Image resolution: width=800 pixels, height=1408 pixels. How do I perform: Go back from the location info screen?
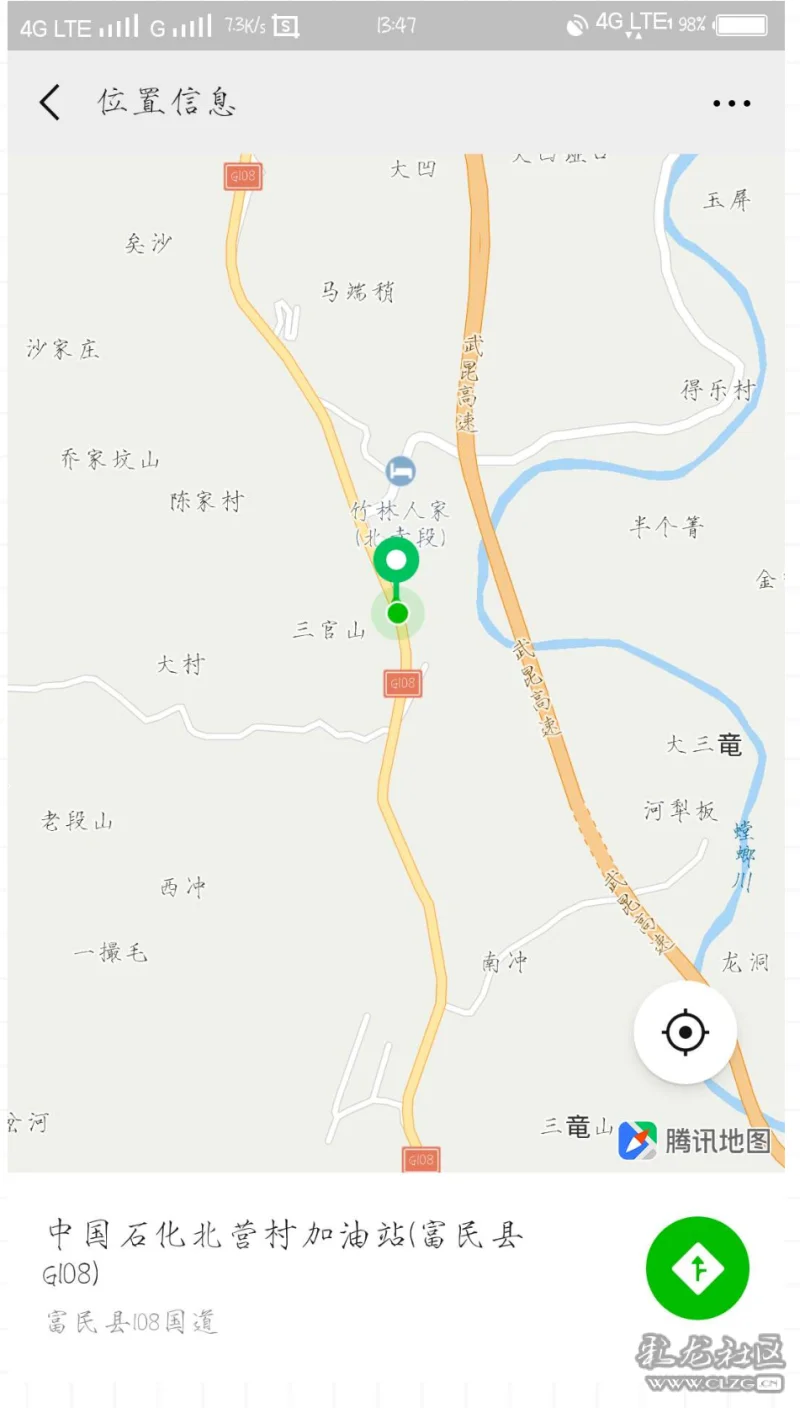click(50, 102)
